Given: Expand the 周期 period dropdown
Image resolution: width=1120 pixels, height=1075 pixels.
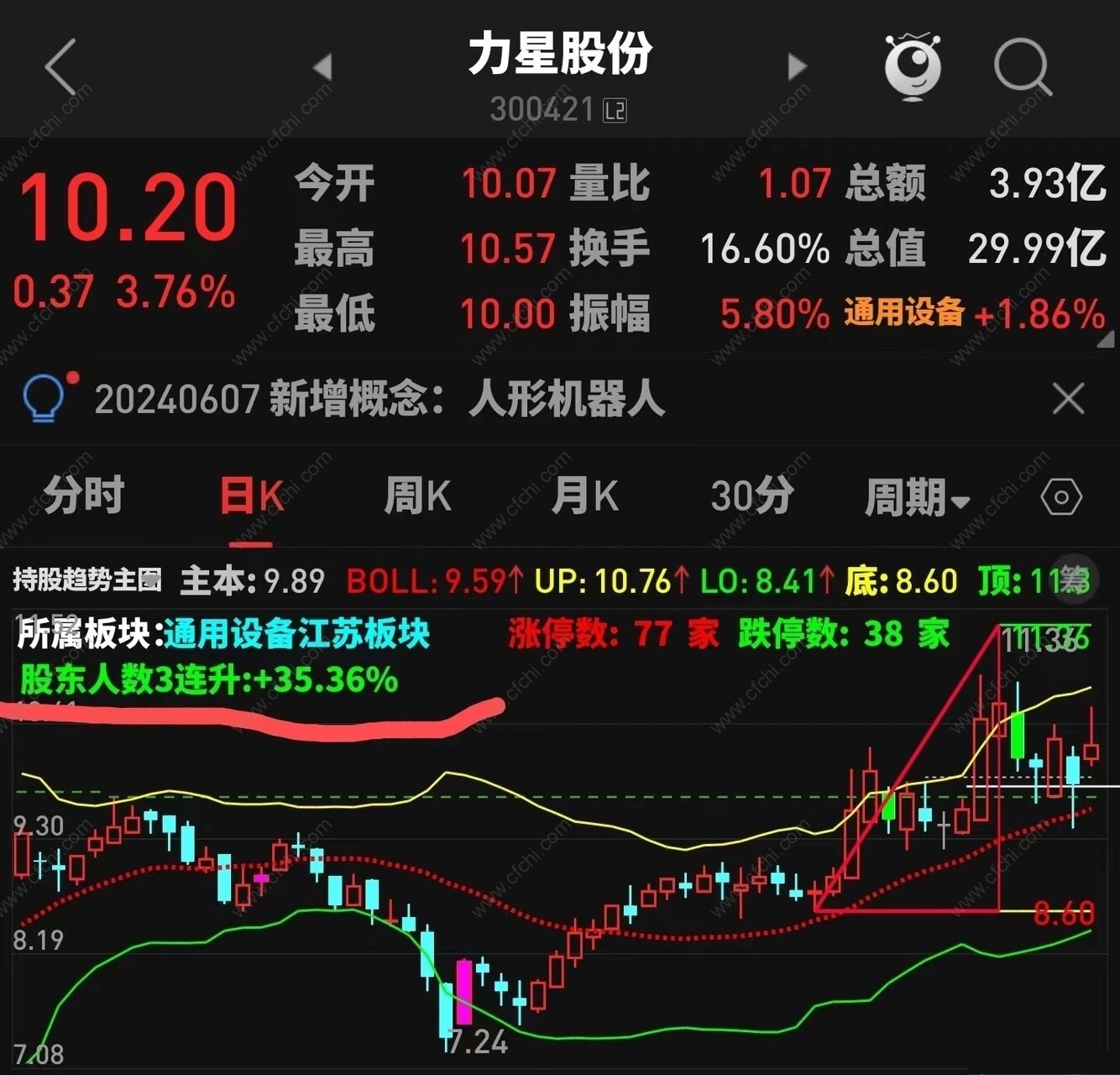Looking at the screenshot, I should 917,497.
